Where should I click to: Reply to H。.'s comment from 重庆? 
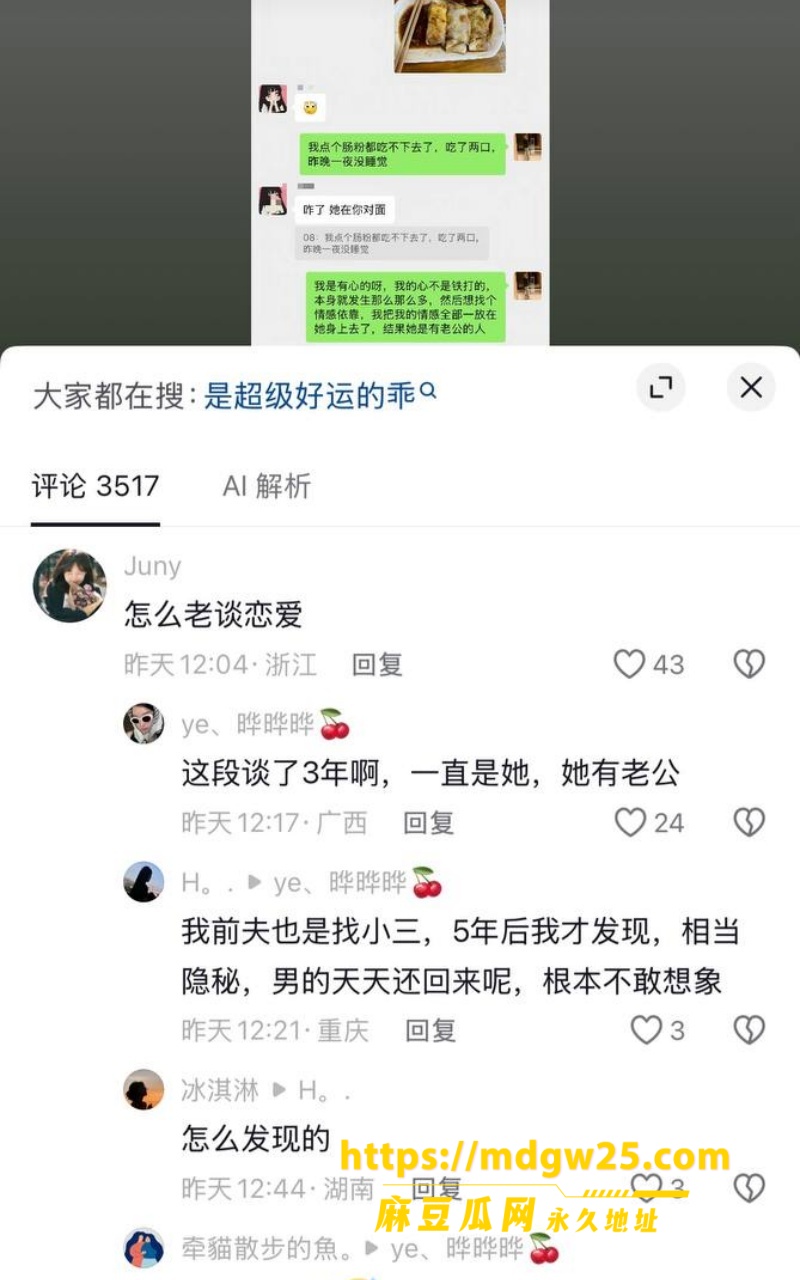pos(430,1030)
